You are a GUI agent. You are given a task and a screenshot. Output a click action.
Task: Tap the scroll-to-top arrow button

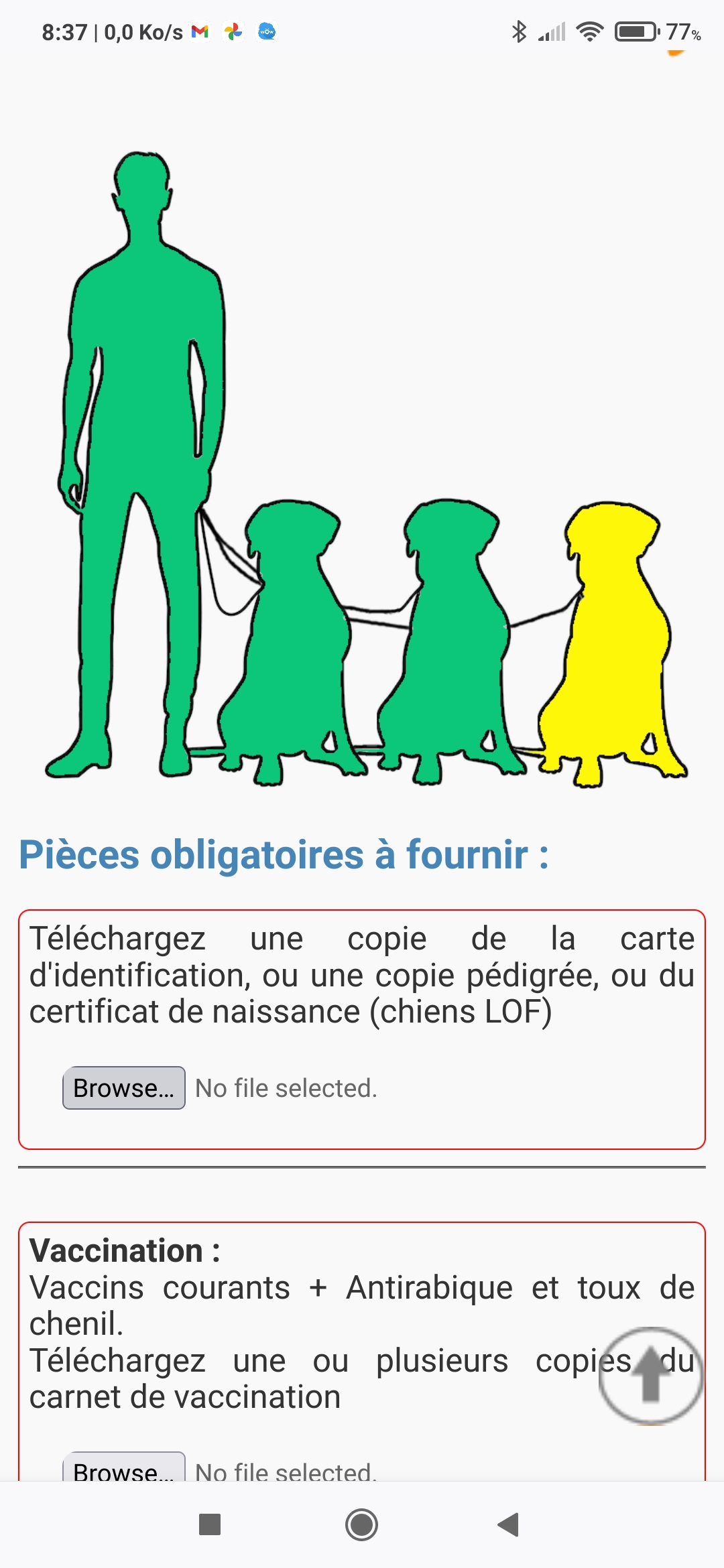click(x=650, y=1375)
